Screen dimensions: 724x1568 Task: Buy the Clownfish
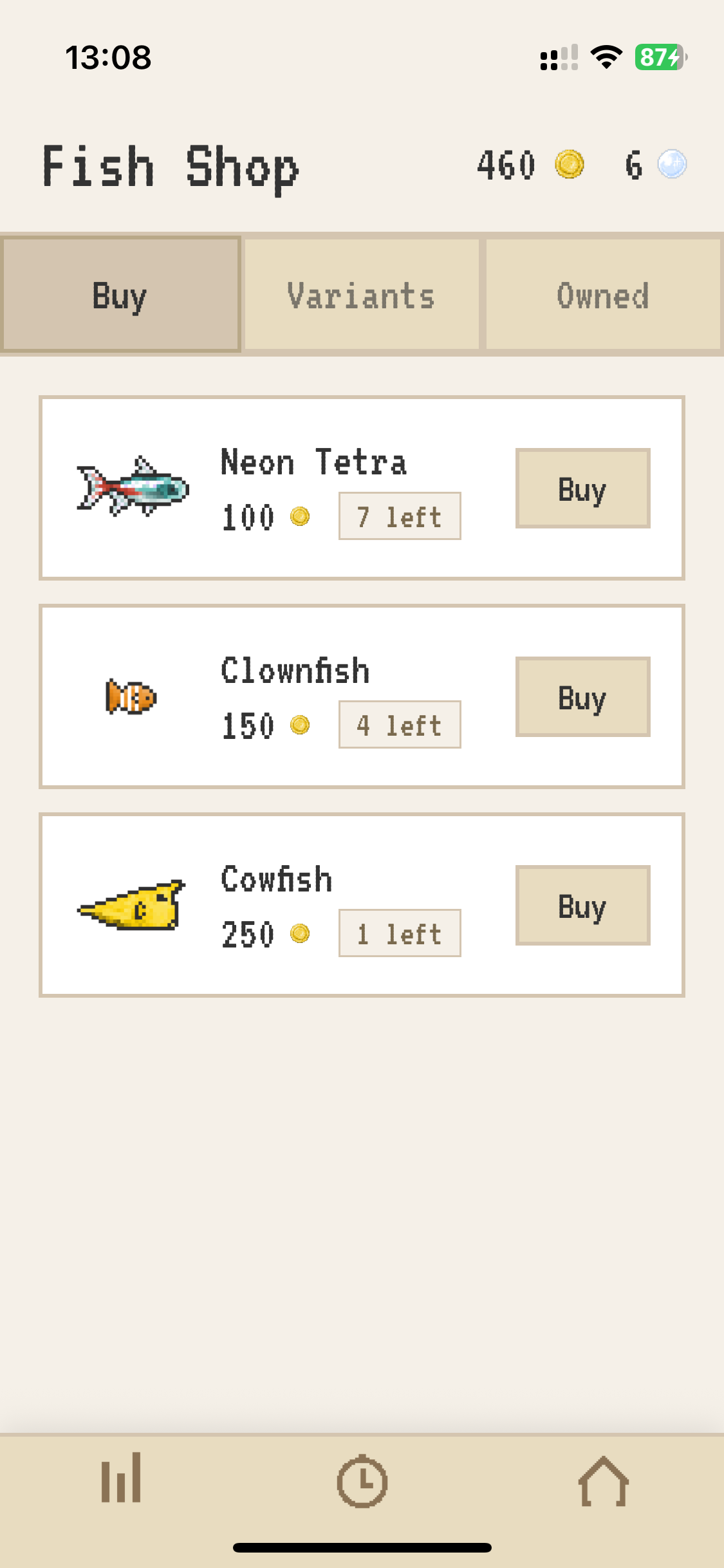[582, 696]
